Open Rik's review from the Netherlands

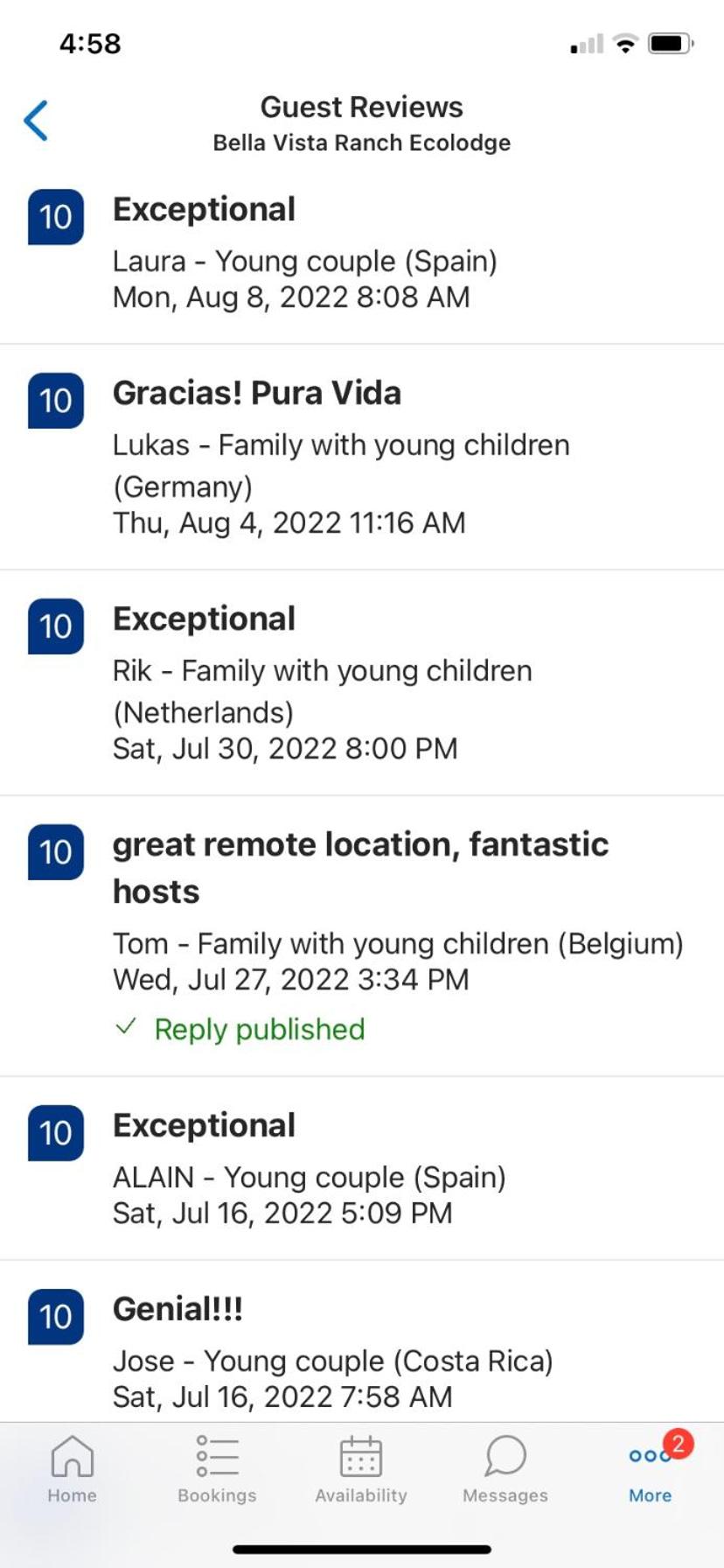(362, 682)
